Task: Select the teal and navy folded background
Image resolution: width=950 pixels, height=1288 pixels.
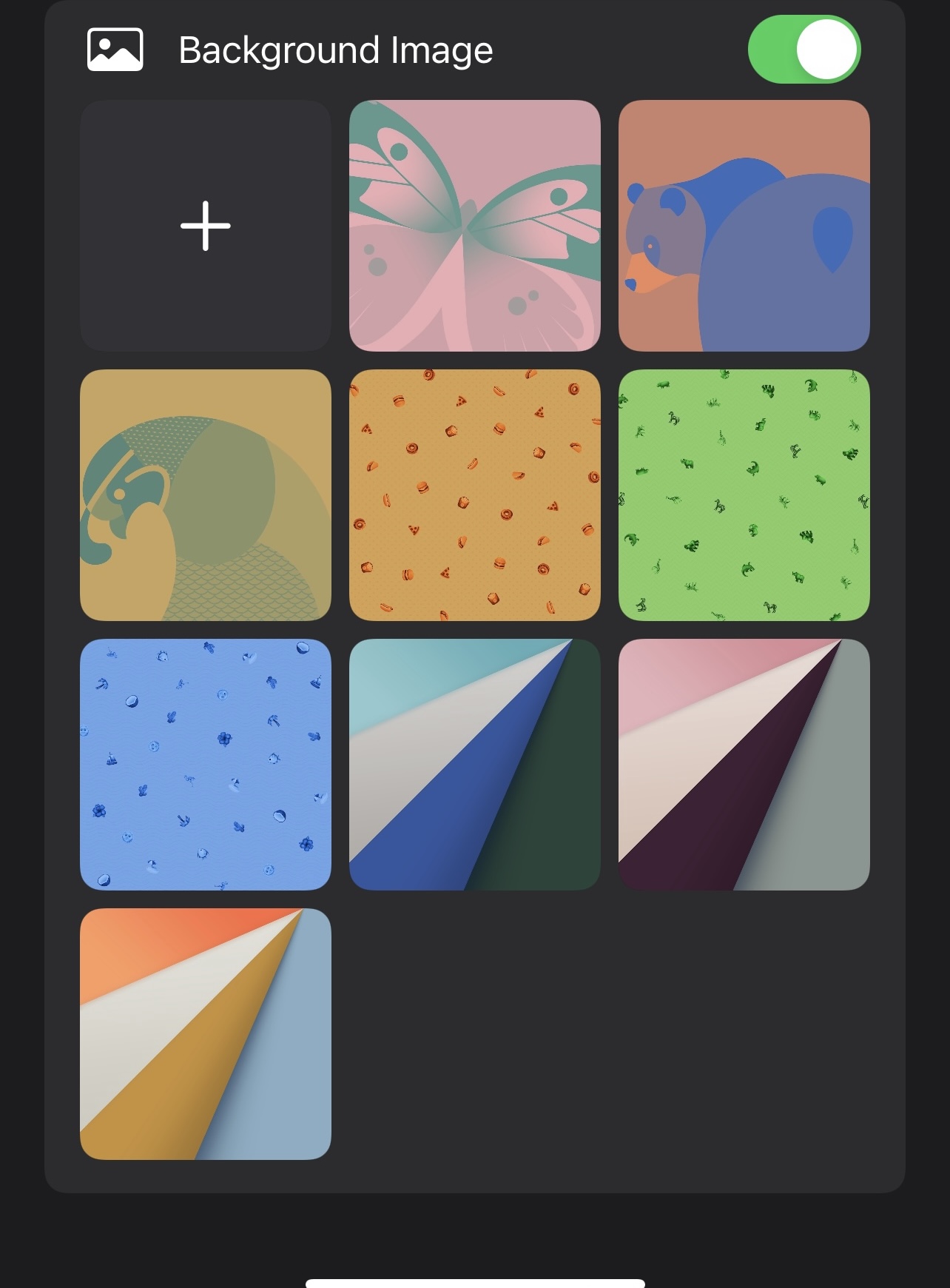Action: tap(475, 765)
